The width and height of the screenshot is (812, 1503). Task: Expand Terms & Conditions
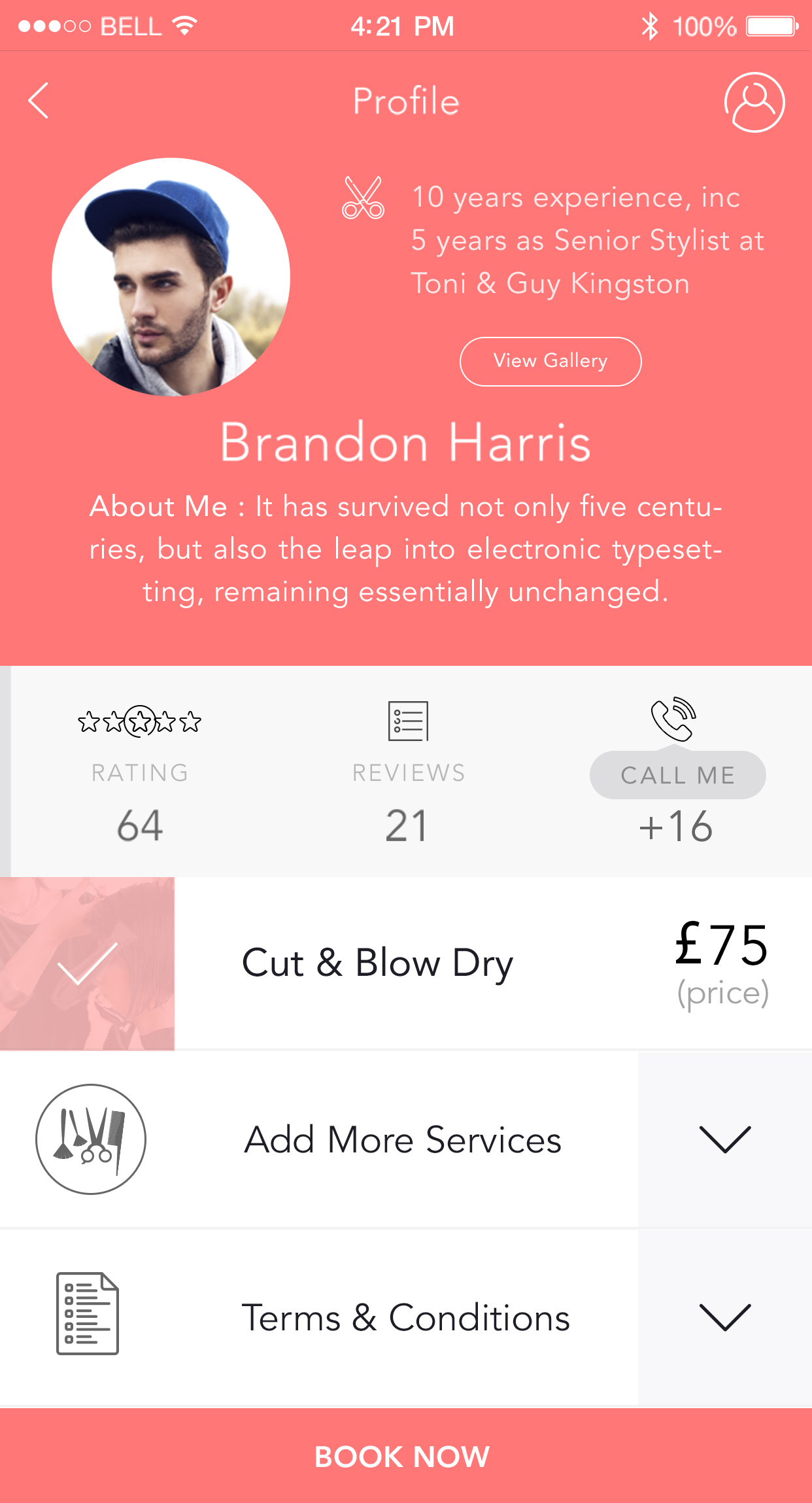pyautogui.click(x=725, y=1317)
